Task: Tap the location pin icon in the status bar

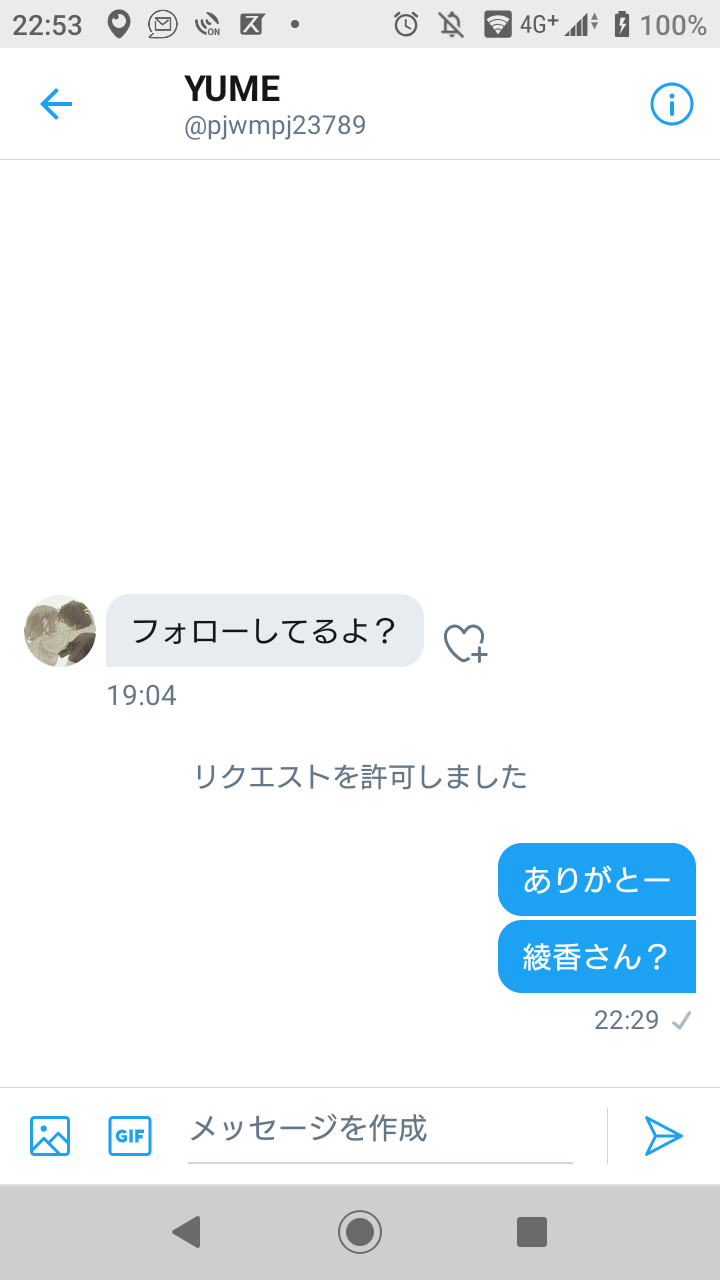Action: pyautogui.click(x=118, y=24)
